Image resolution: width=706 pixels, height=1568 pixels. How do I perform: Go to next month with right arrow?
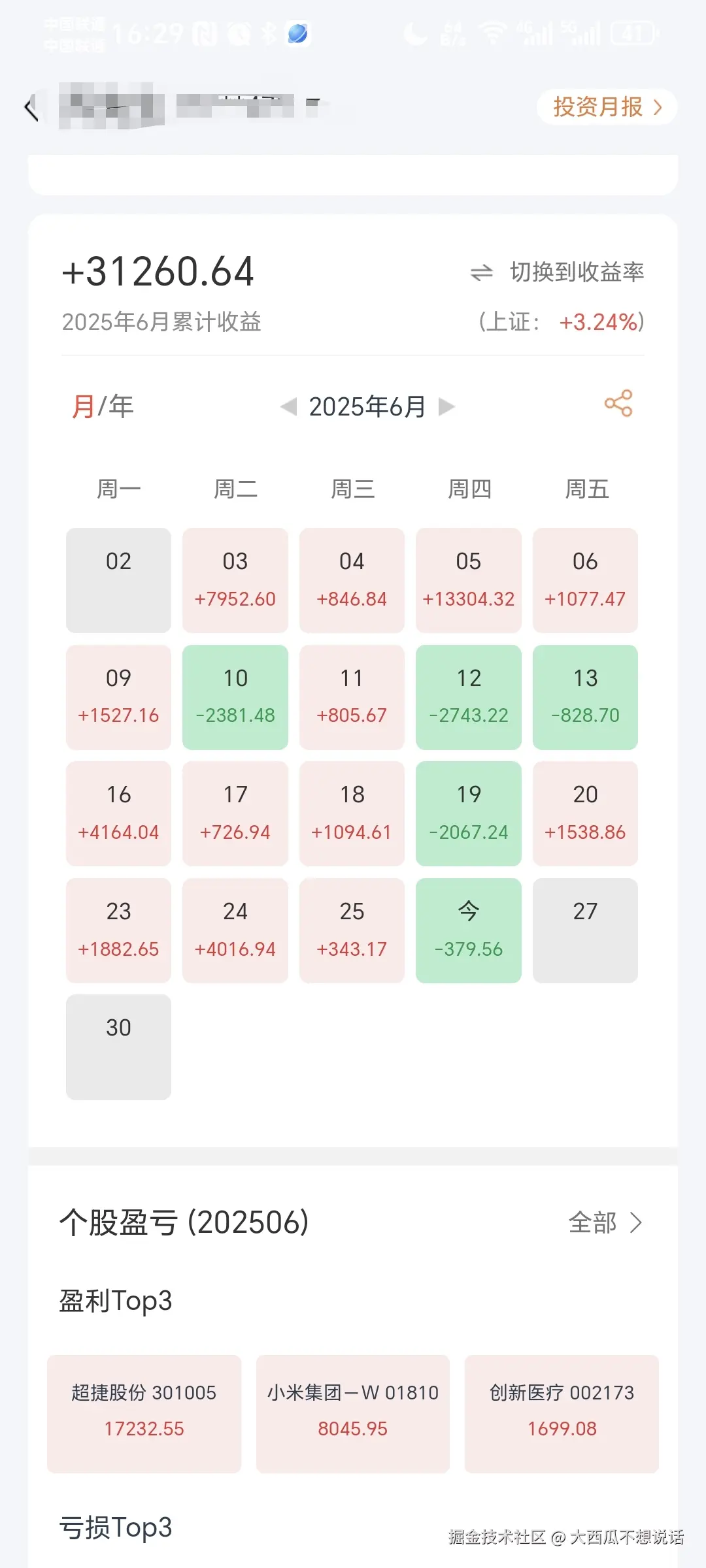pos(448,406)
